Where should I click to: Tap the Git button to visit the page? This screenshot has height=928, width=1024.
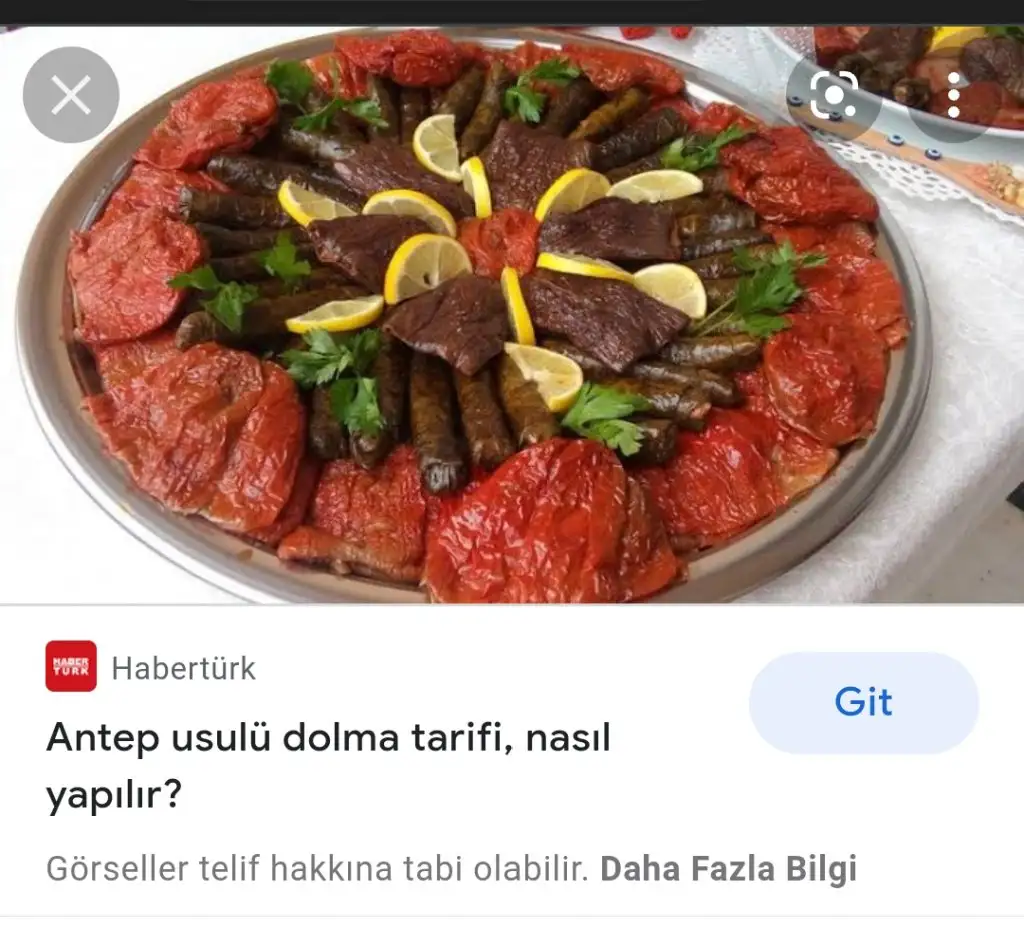tap(863, 702)
